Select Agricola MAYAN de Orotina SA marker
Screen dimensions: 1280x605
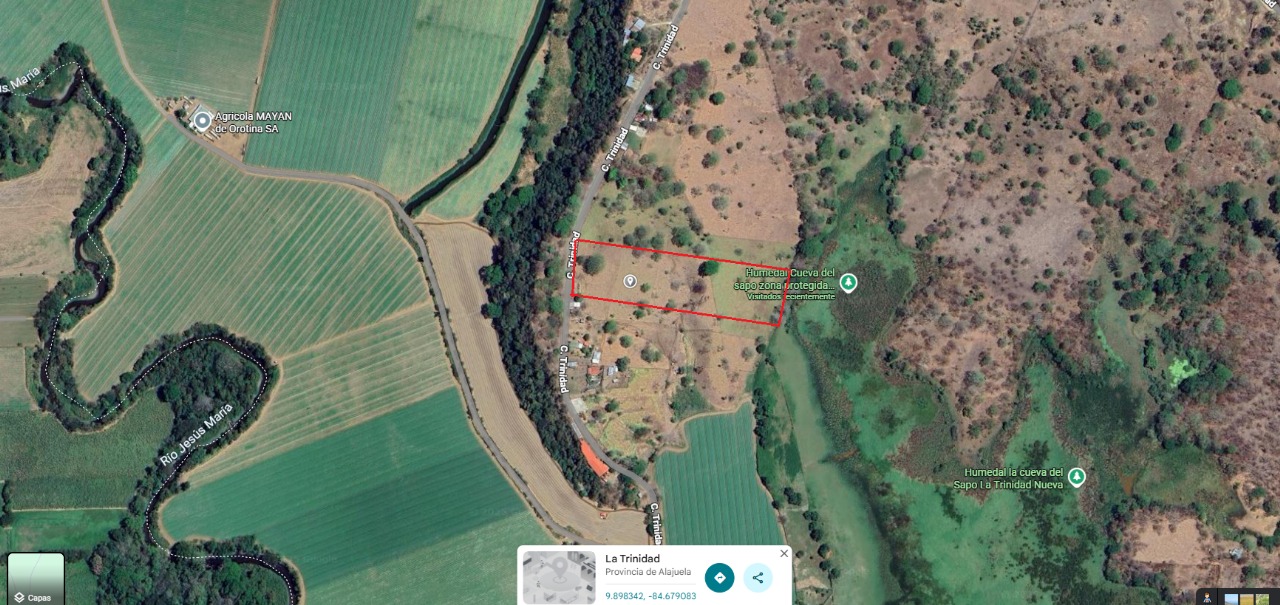(x=202, y=121)
